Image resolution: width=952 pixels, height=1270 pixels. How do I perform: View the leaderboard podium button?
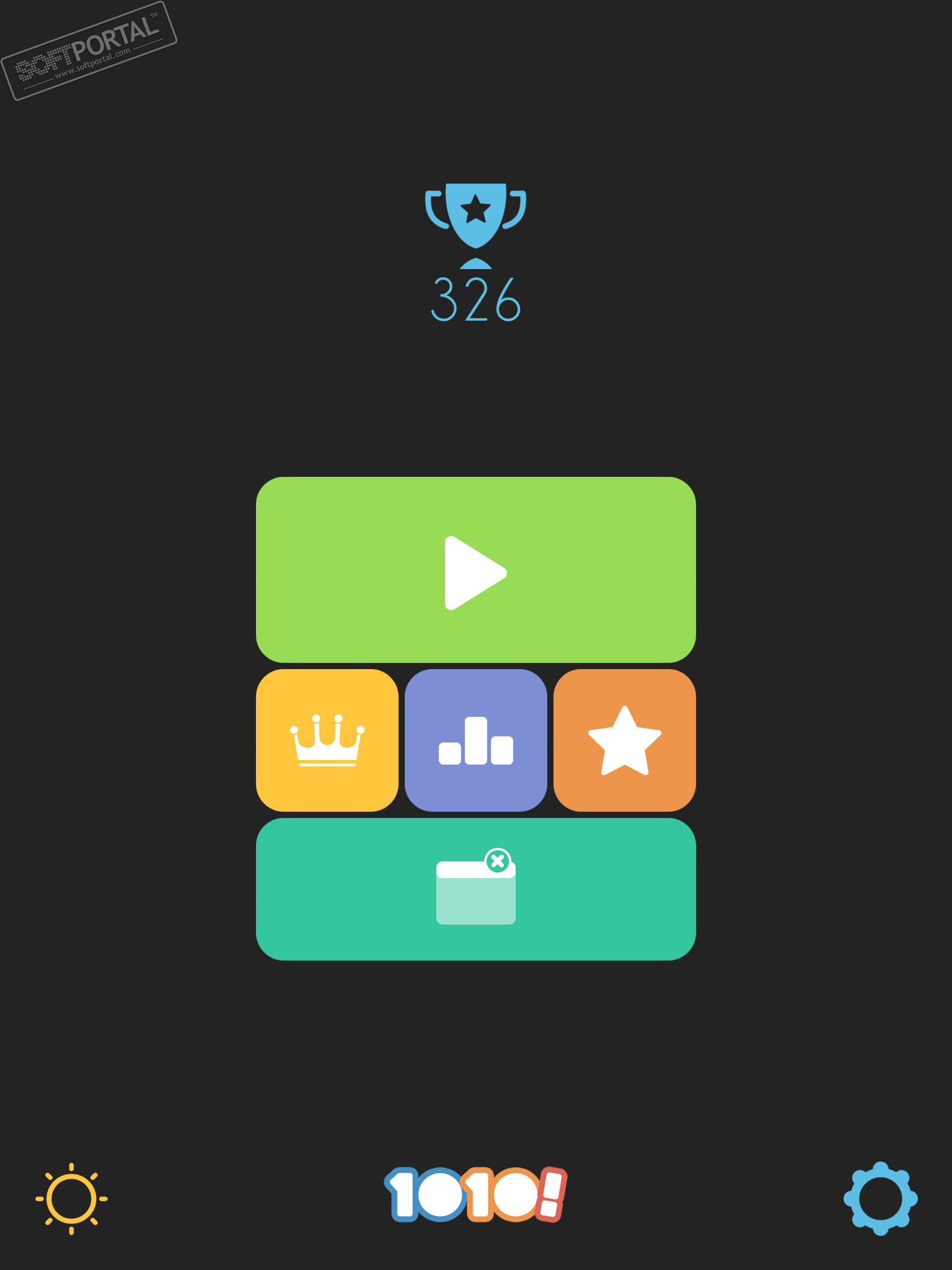475,740
